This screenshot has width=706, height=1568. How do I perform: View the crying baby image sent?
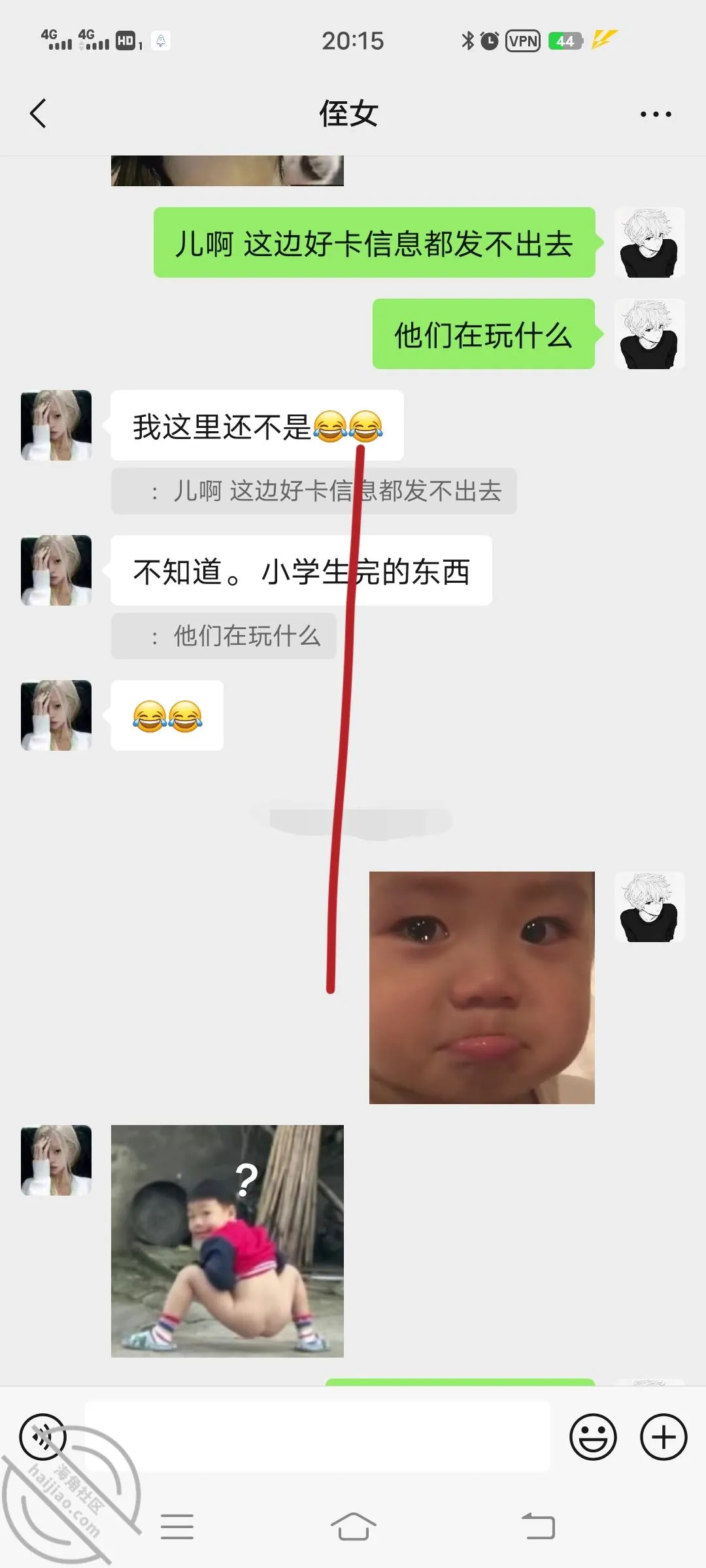(482, 987)
